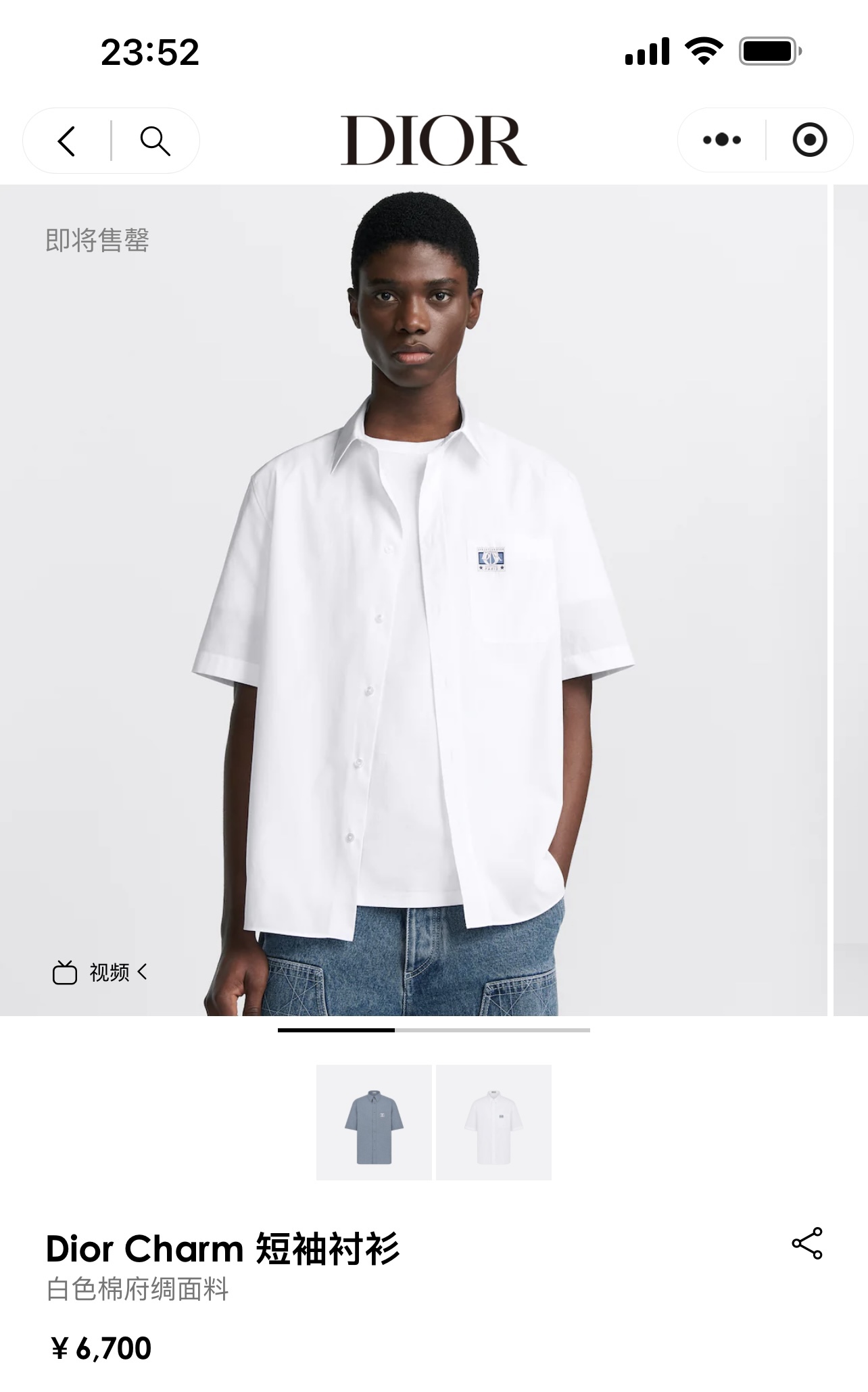868x1392 pixels.
Task: Close the mini program via circle icon
Action: pyautogui.click(x=809, y=140)
